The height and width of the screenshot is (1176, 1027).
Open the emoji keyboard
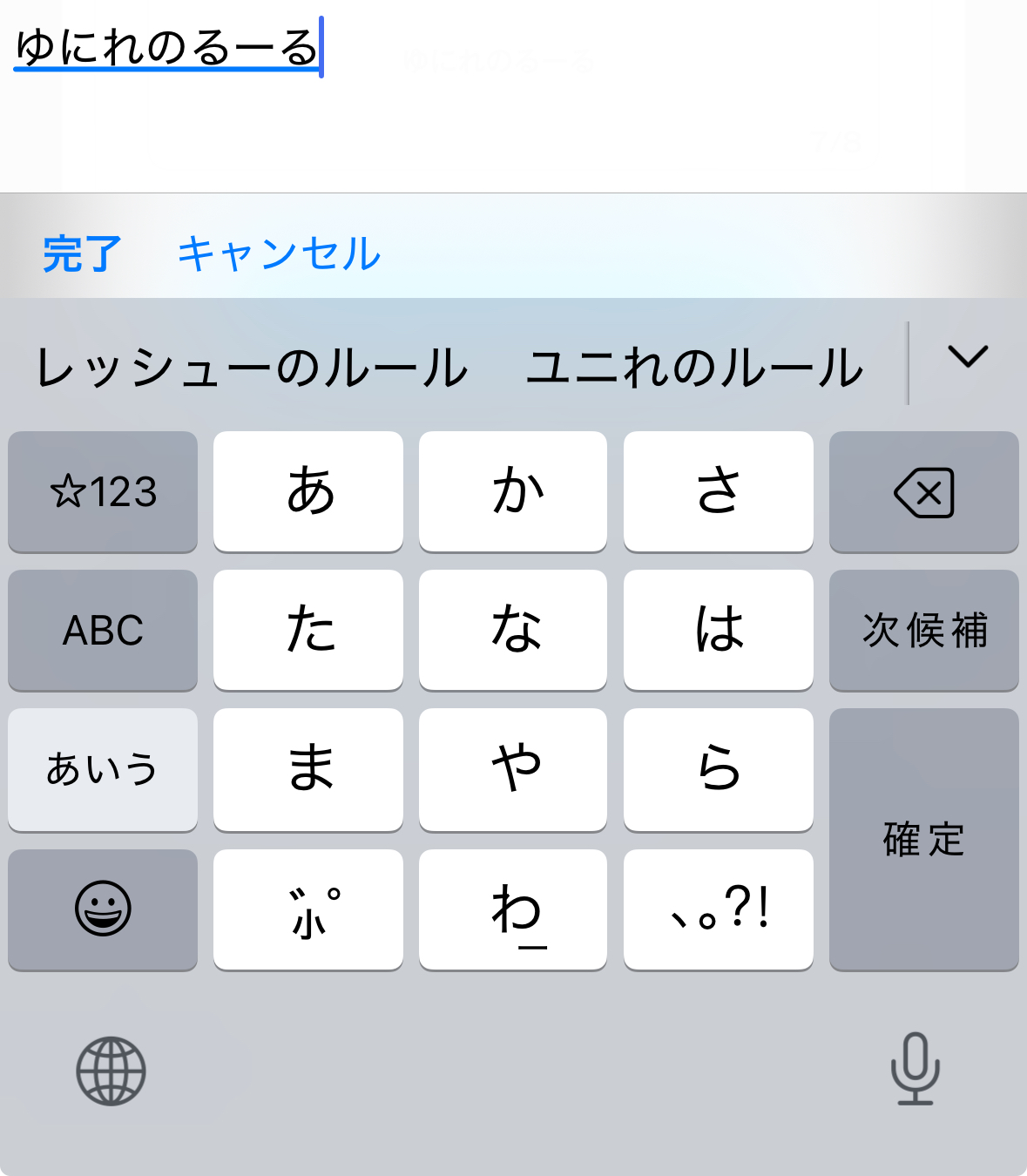pyautogui.click(x=103, y=909)
